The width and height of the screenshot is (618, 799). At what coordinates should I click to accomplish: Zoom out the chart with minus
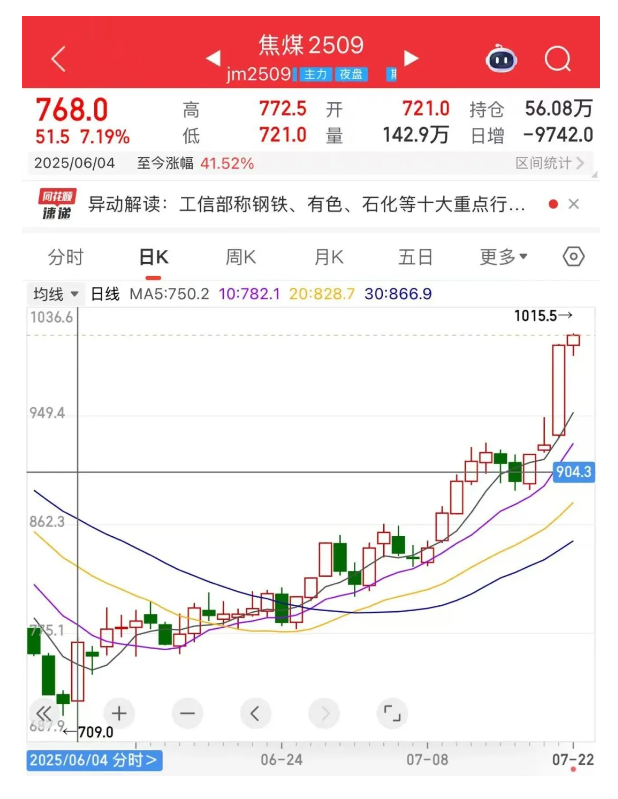[187, 713]
